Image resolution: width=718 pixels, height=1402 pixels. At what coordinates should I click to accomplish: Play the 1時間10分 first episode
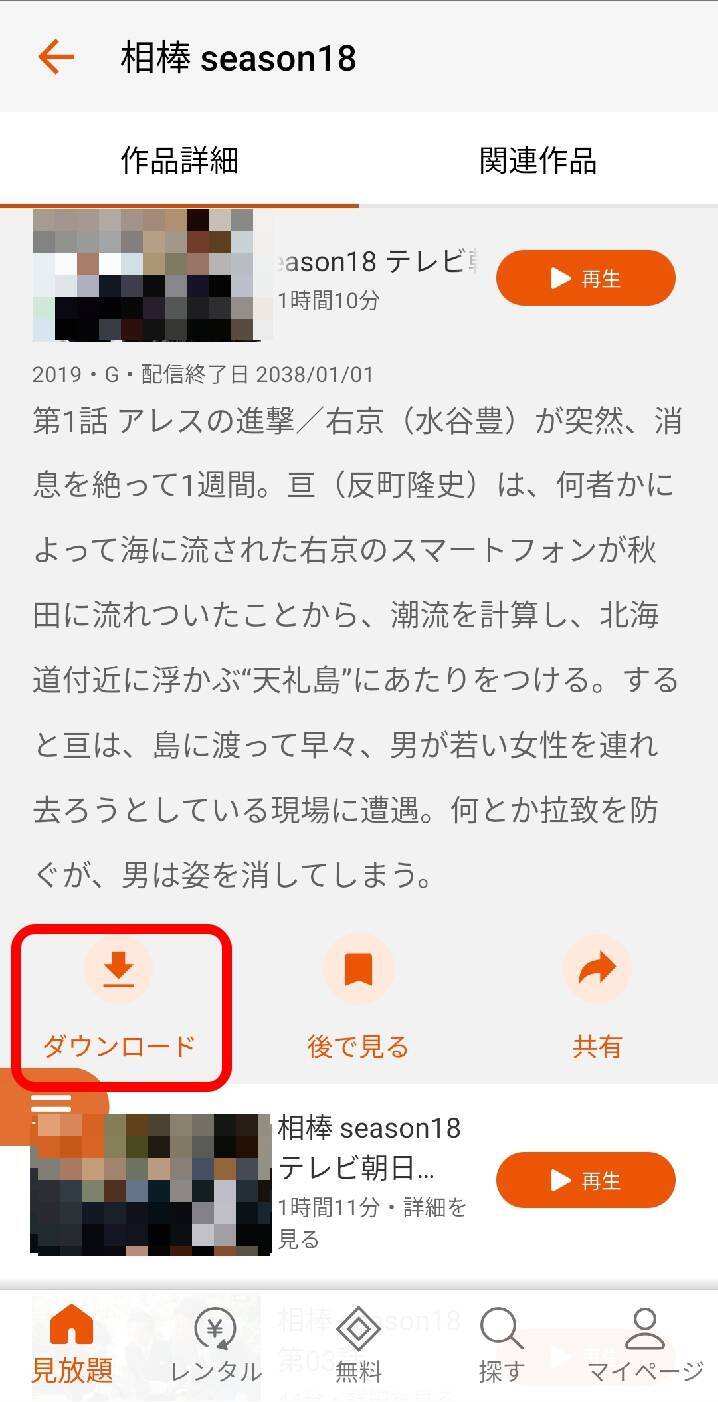pos(585,278)
